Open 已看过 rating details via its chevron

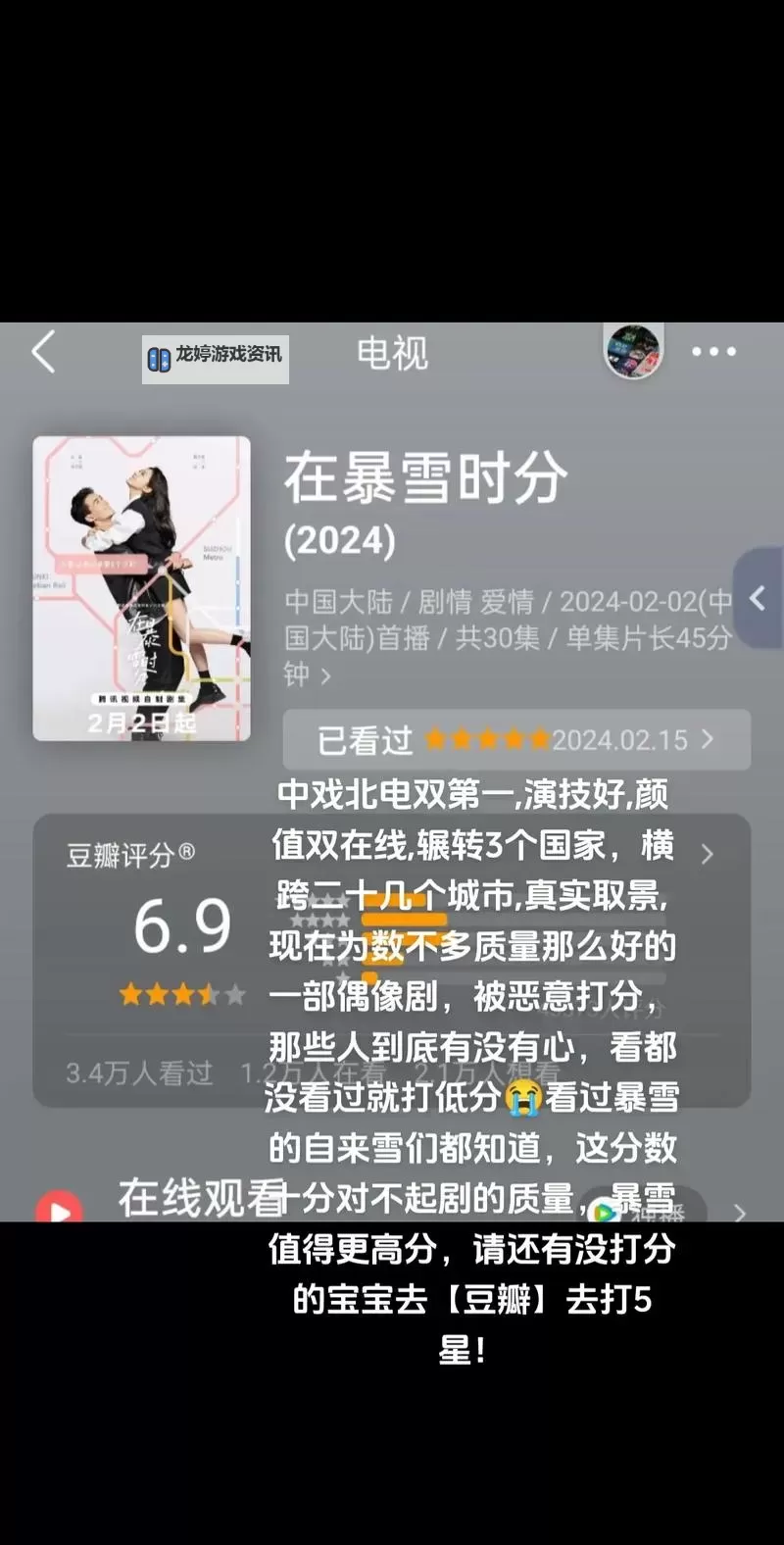(709, 740)
